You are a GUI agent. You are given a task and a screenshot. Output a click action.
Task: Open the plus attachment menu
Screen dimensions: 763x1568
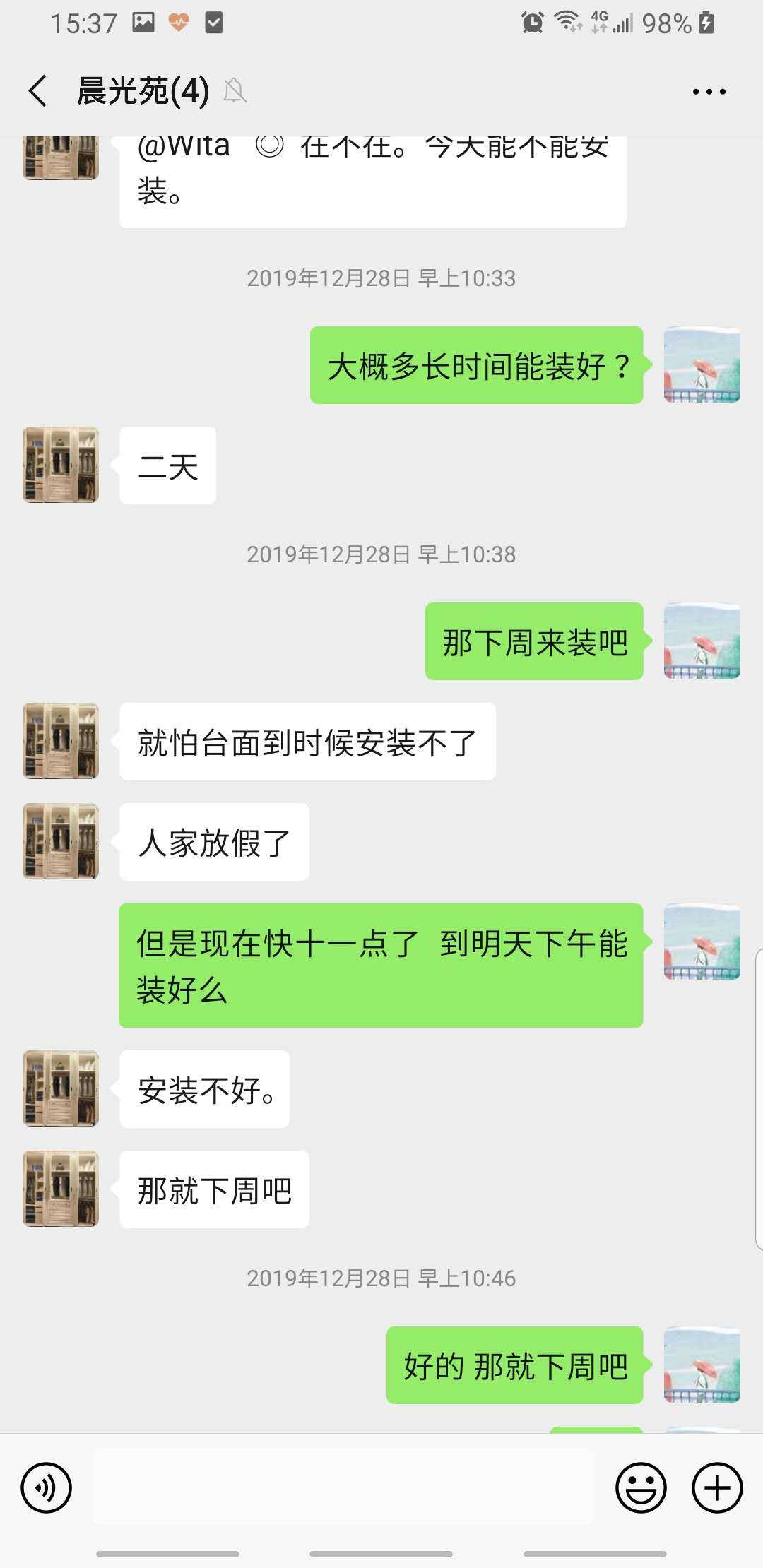pos(716,1487)
